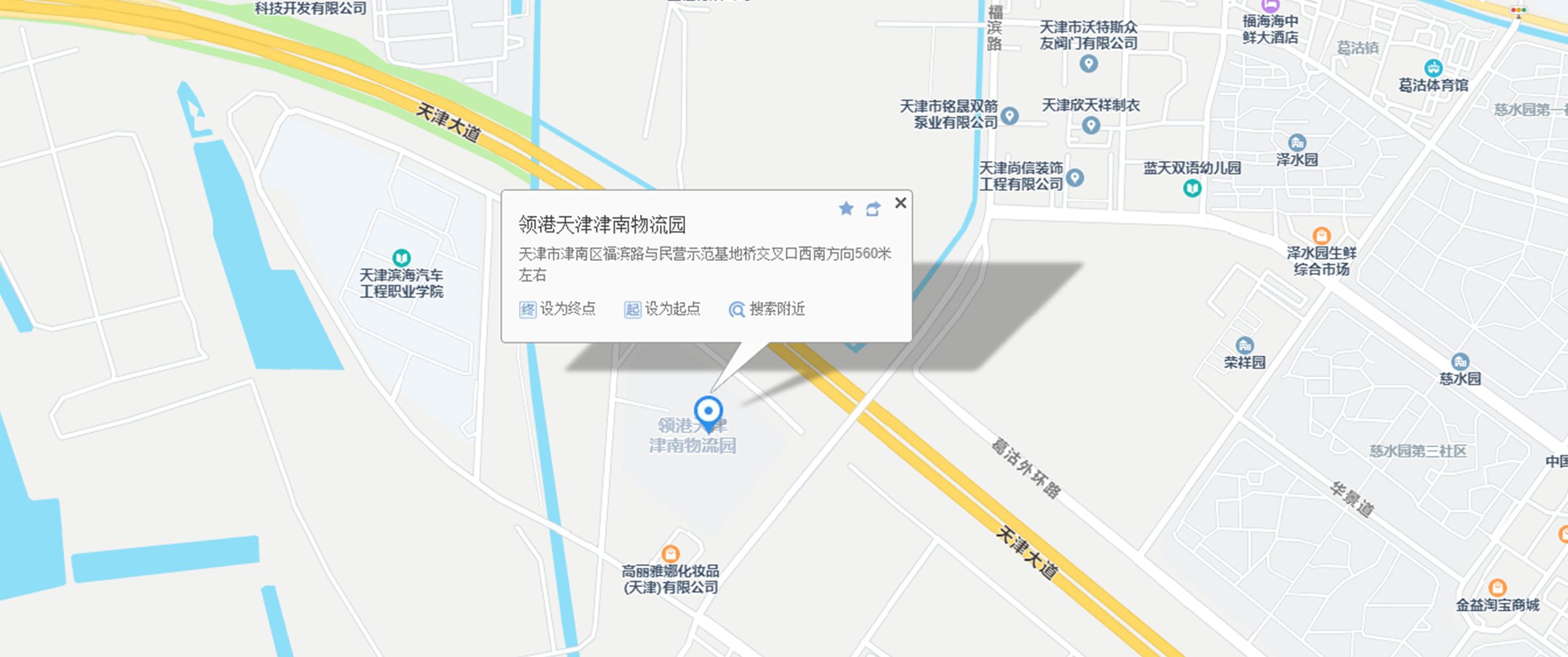Open 葛沽体育馆 map marker
This screenshot has width=1568, height=657.
1433,68
